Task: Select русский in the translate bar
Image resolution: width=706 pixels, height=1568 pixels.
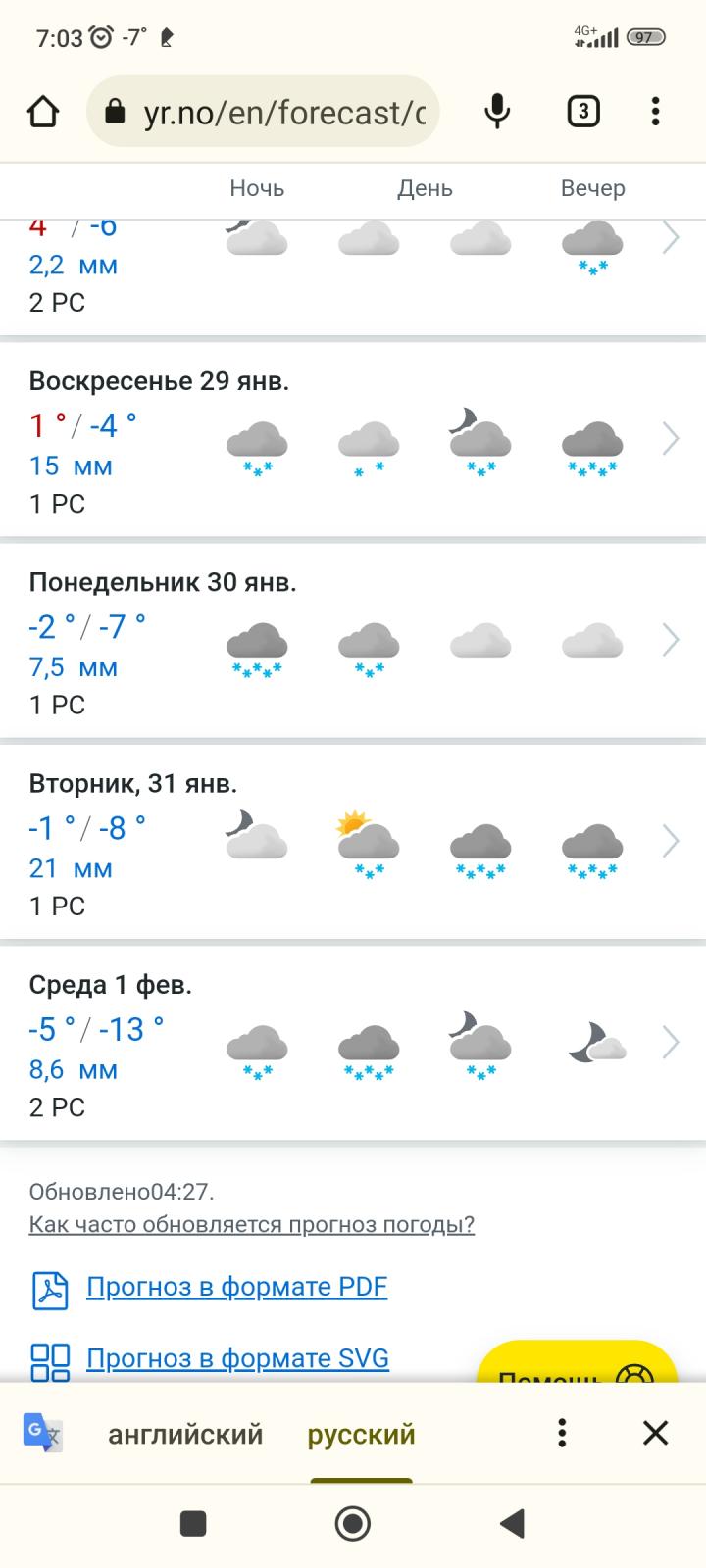Action: 361,1435
